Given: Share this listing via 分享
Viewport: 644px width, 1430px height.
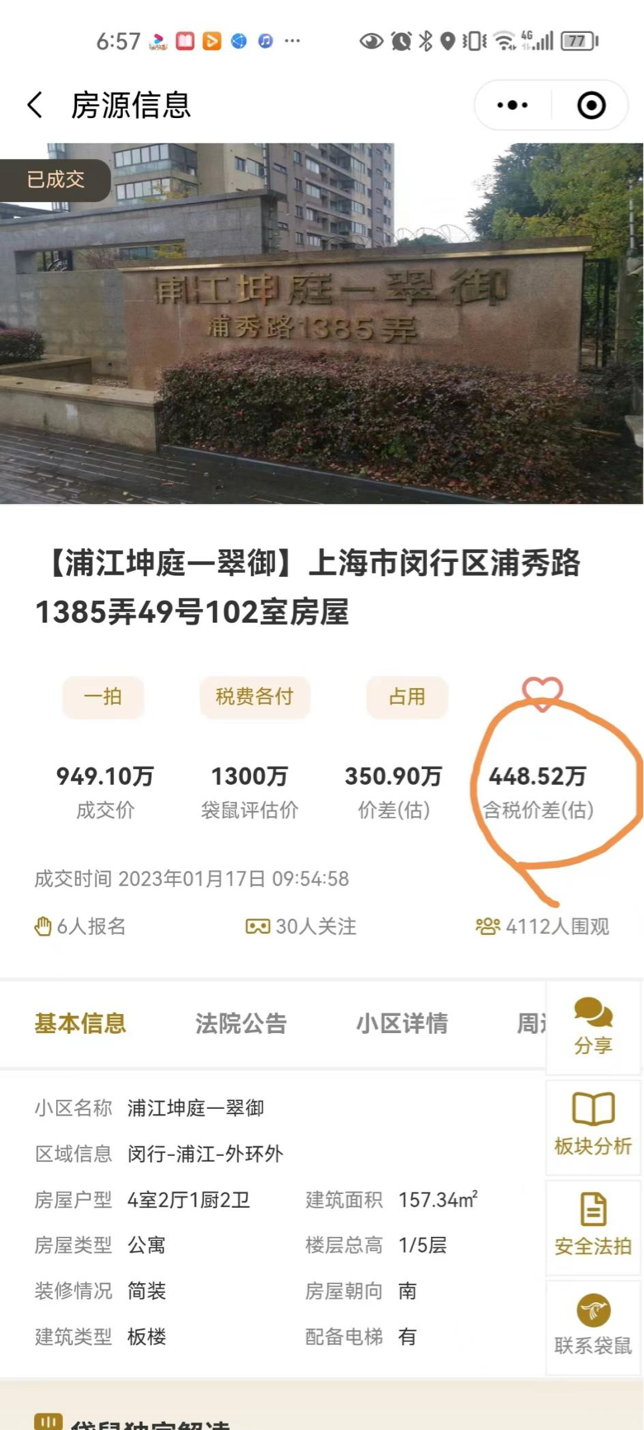Looking at the screenshot, I should click(x=593, y=1026).
